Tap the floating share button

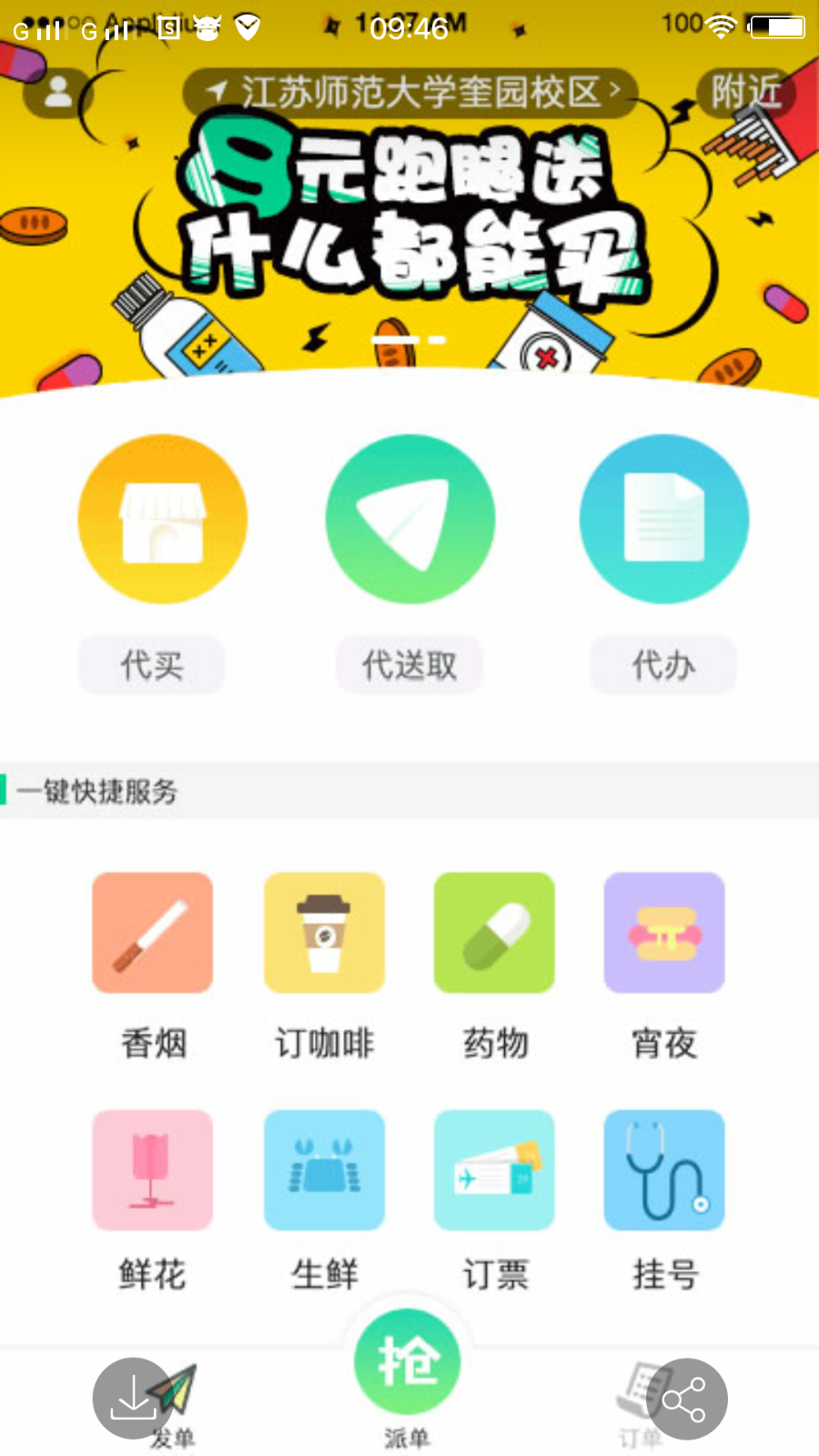(686, 1399)
